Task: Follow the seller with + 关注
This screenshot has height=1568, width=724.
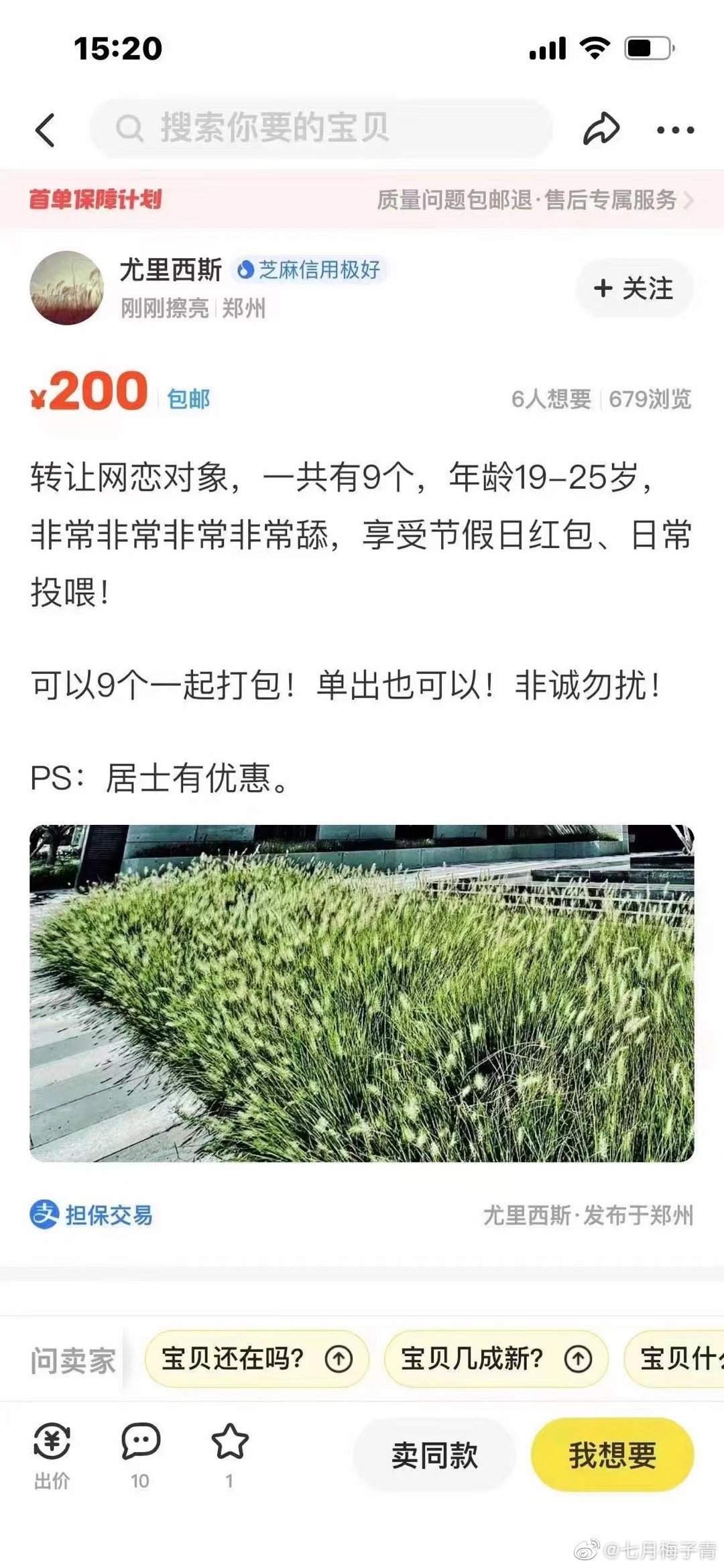Action: click(x=633, y=288)
